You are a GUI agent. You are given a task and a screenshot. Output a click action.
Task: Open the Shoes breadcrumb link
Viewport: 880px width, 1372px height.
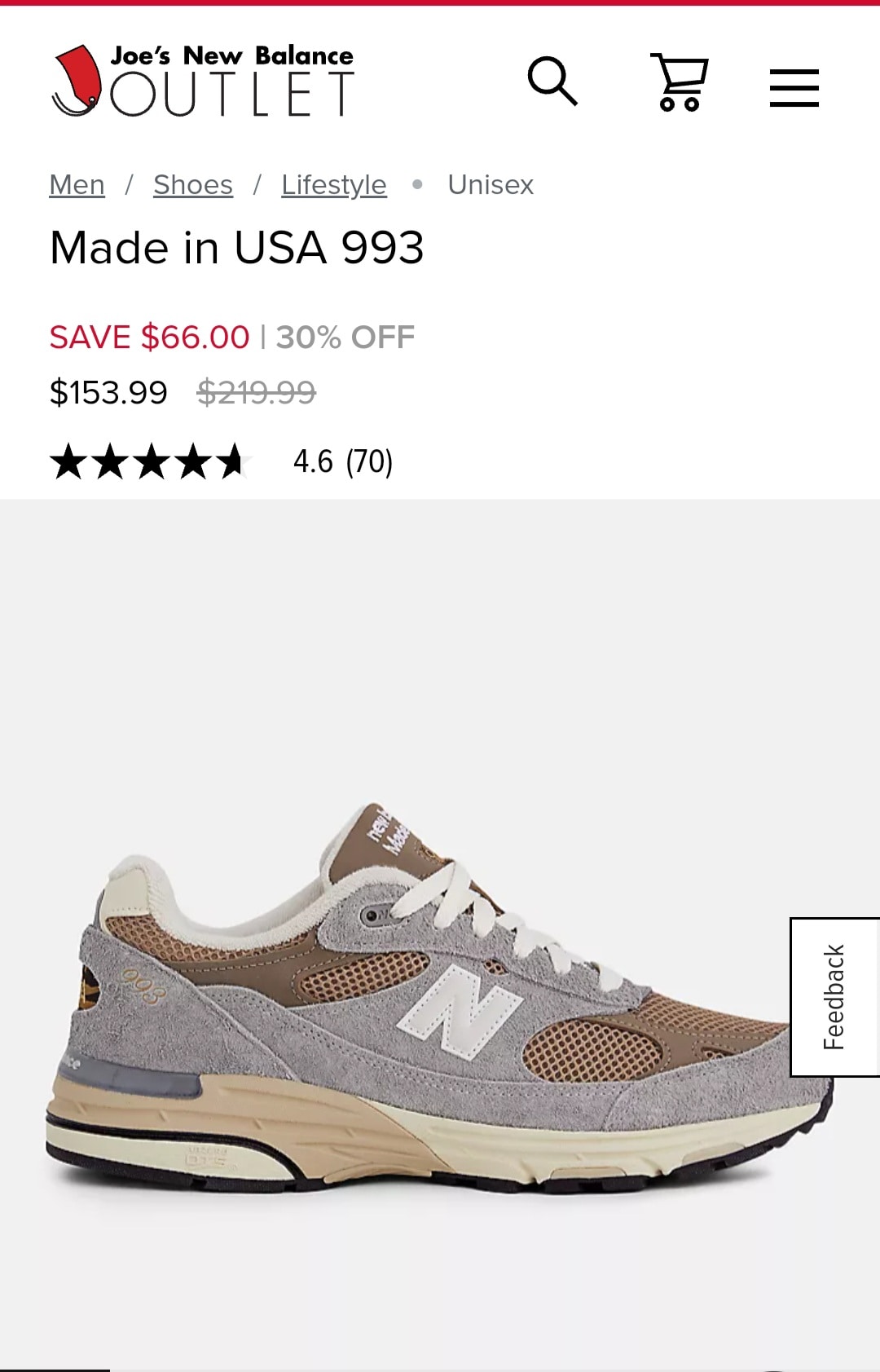193,185
